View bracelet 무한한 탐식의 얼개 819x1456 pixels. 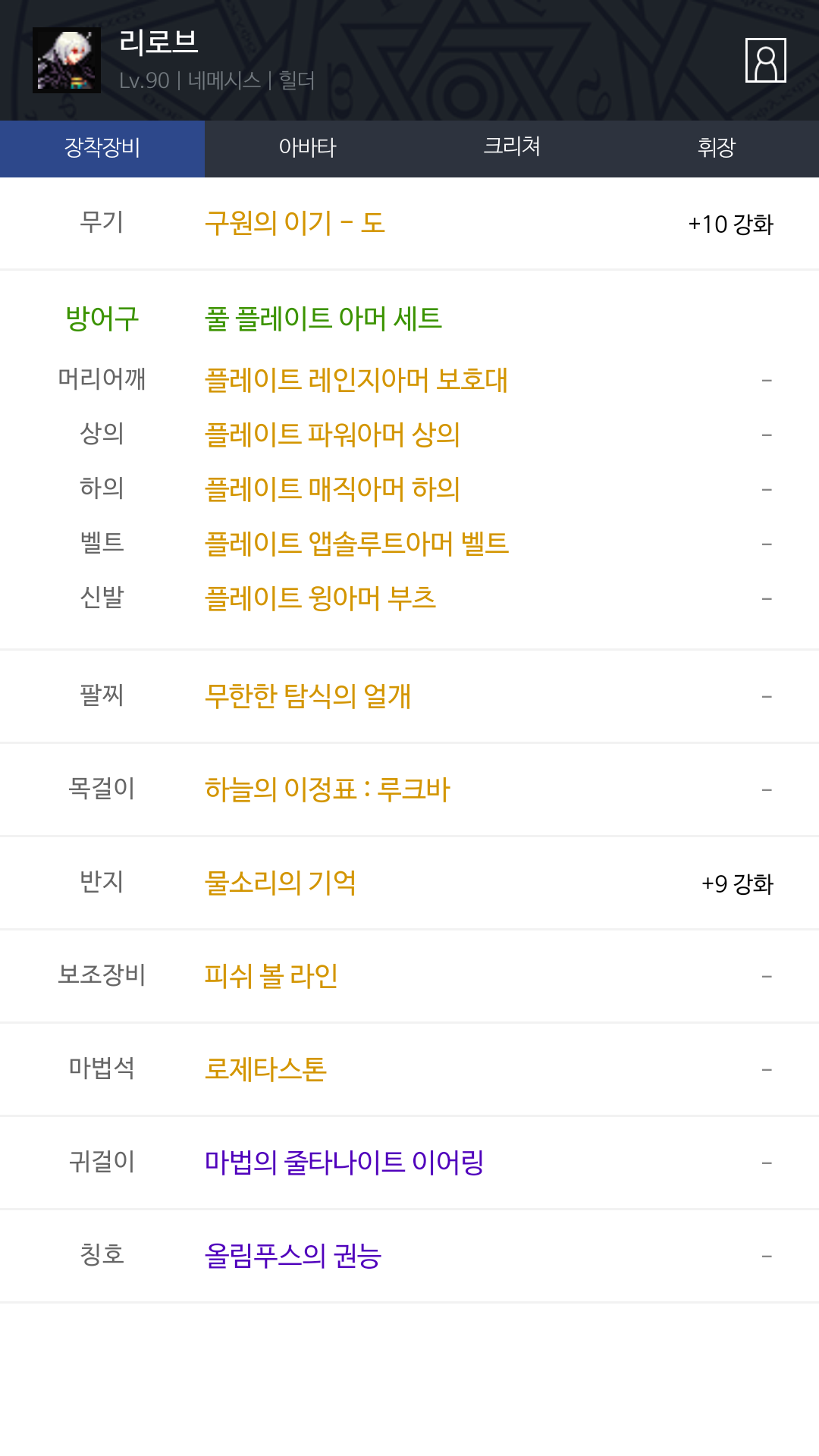pos(308,696)
